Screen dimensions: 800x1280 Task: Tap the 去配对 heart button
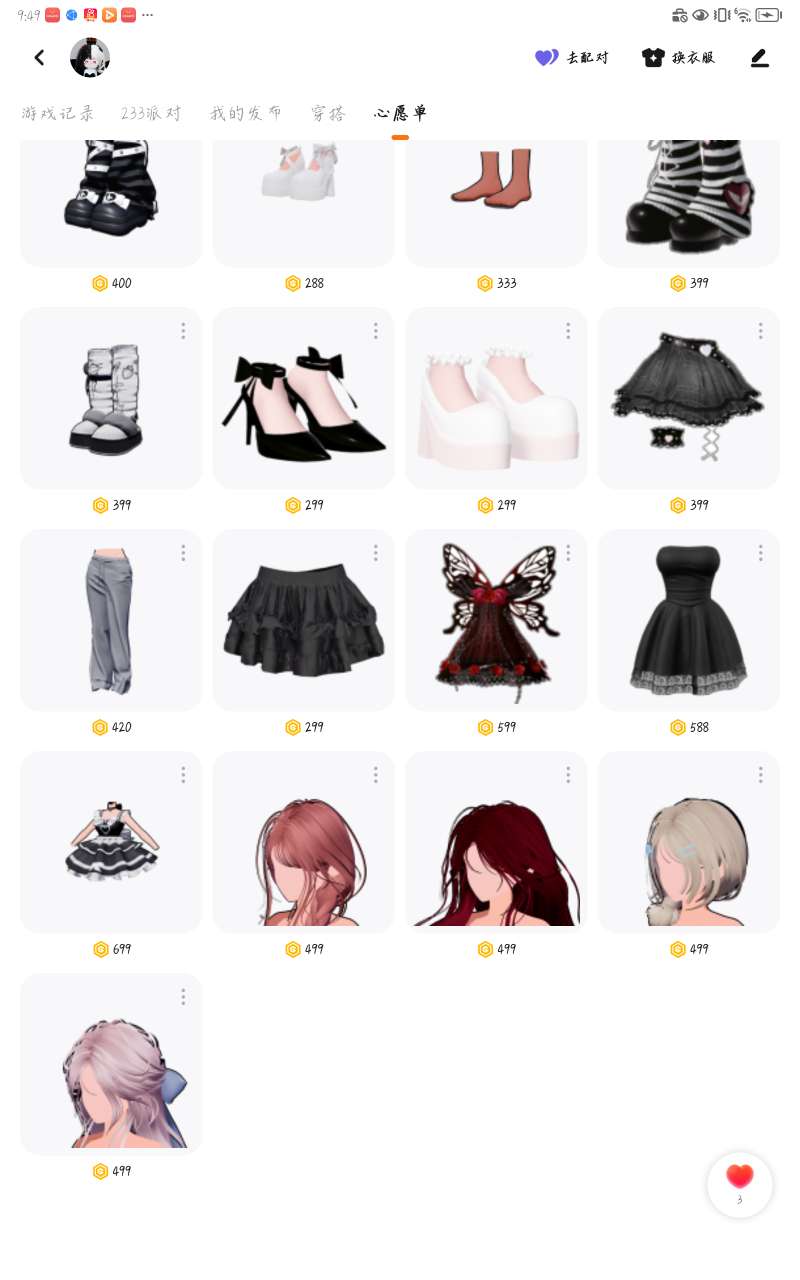[x=571, y=58]
